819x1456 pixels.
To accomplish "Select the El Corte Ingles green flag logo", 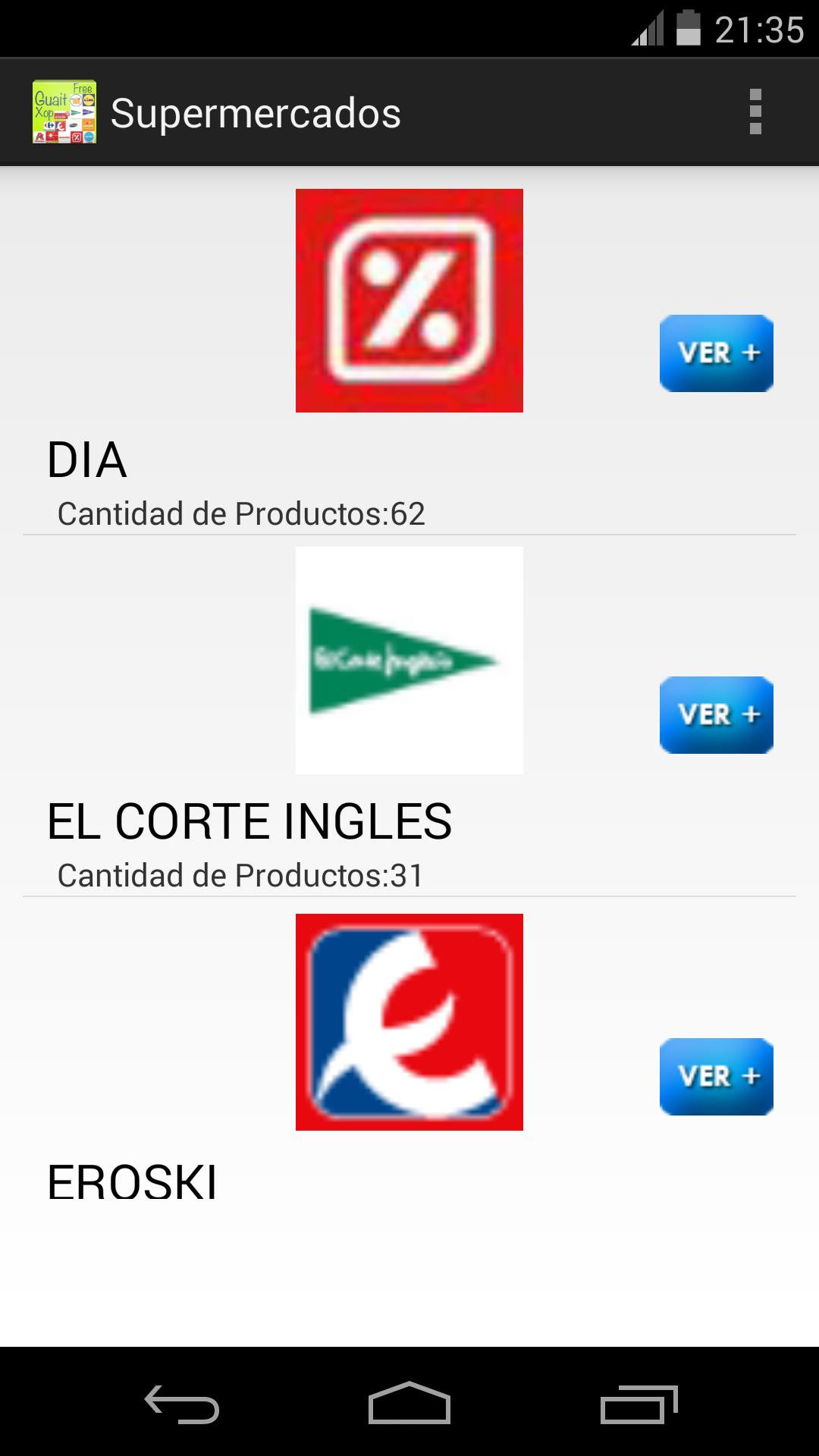I will click(x=409, y=659).
